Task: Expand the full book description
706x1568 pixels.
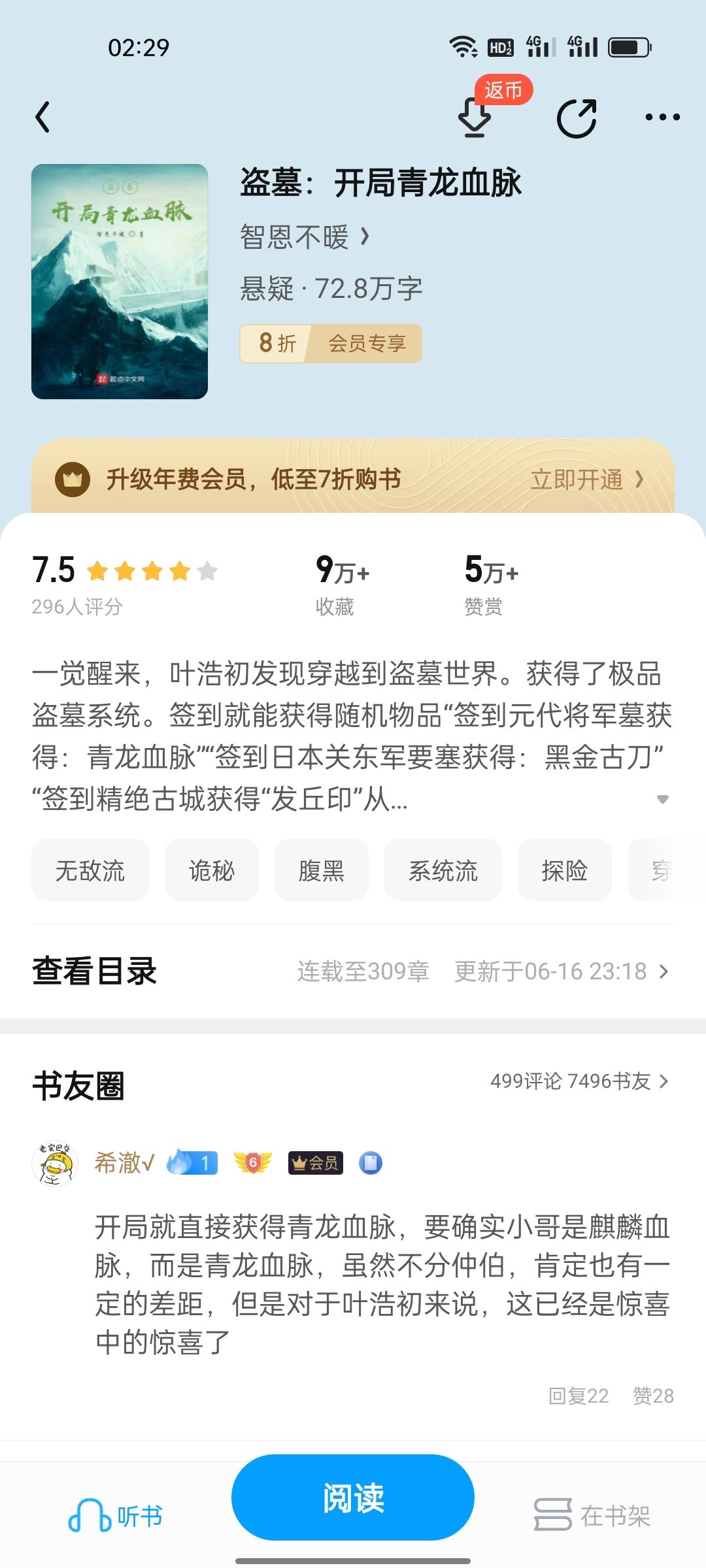Action: [662, 799]
